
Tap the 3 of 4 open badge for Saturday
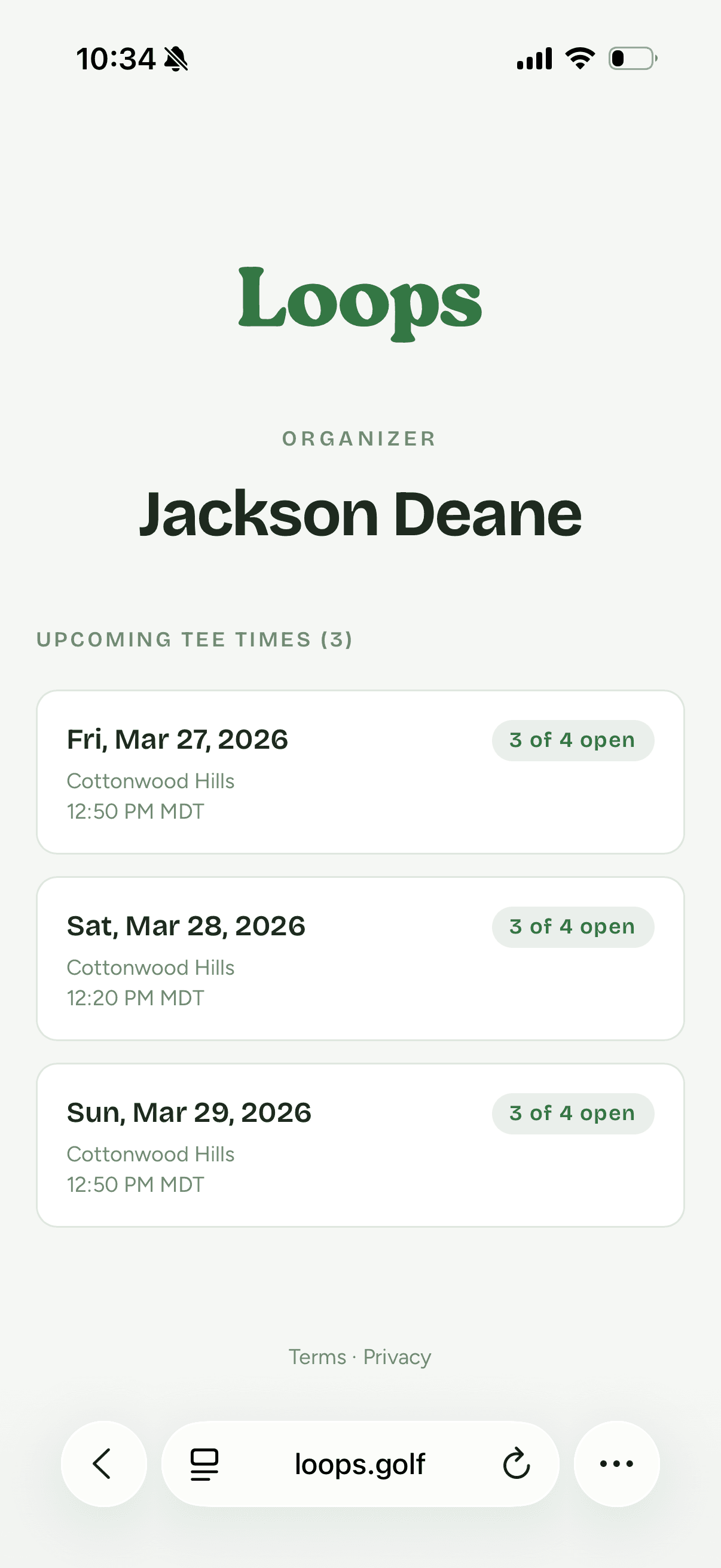pos(573,926)
